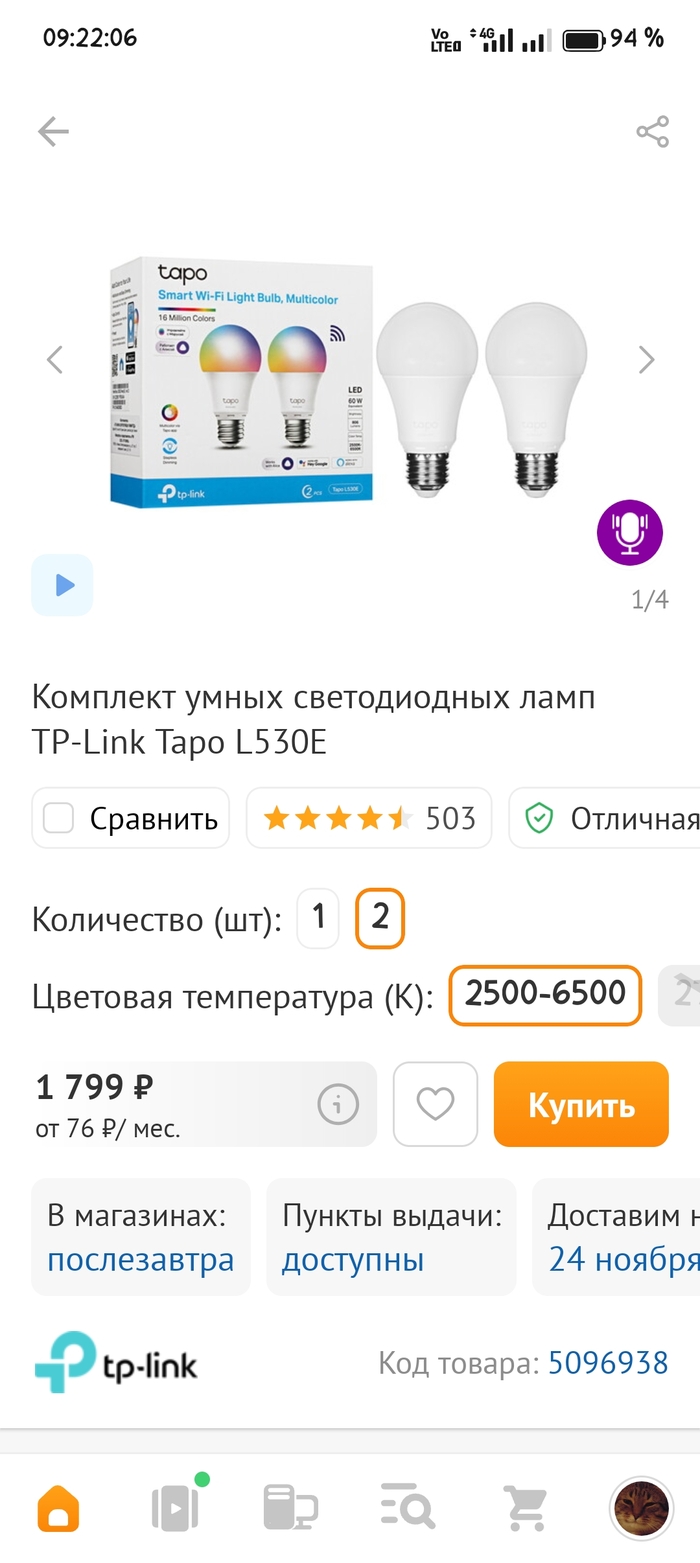Tap the Купить button
The height and width of the screenshot is (1563, 700).
point(581,1104)
